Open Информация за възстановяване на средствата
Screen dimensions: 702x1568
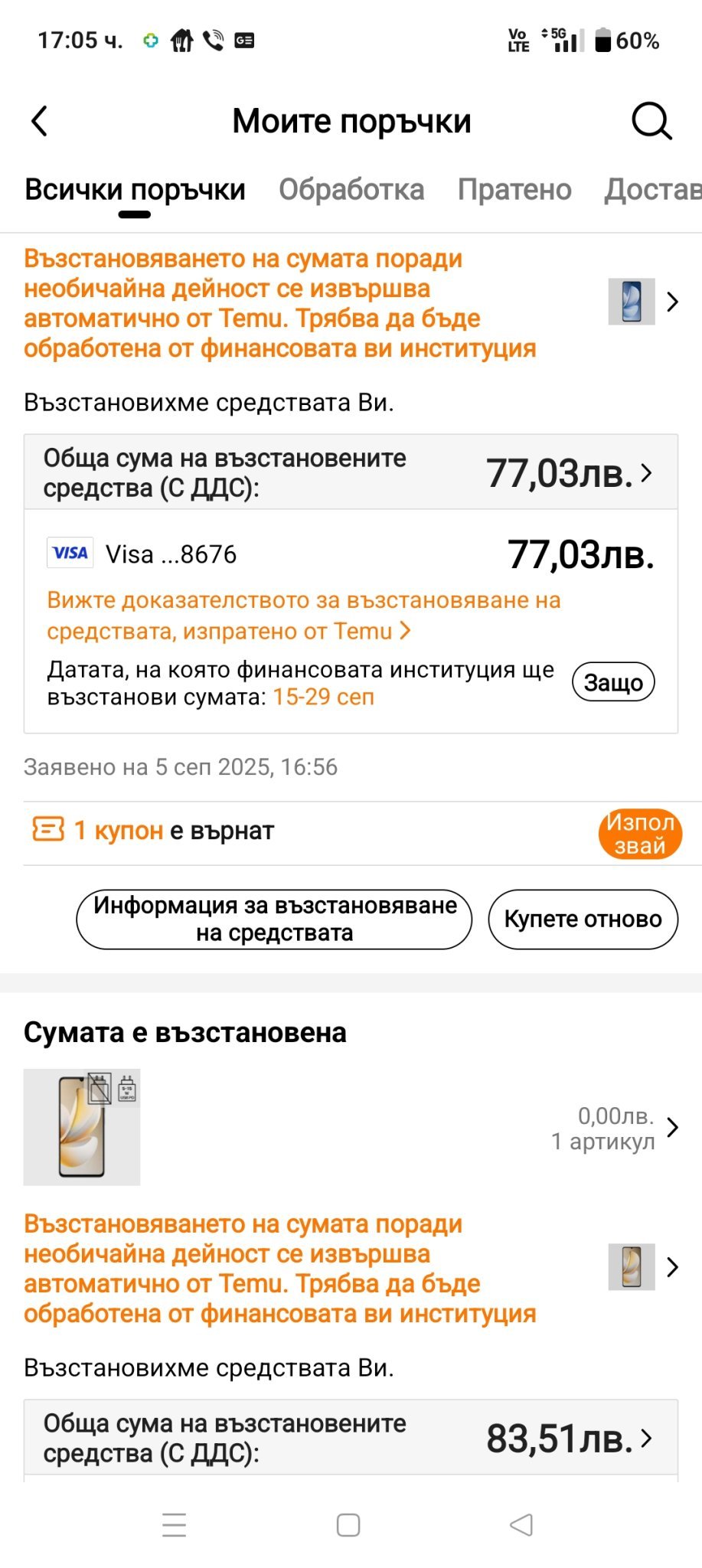pyautogui.click(x=274, y=919)
